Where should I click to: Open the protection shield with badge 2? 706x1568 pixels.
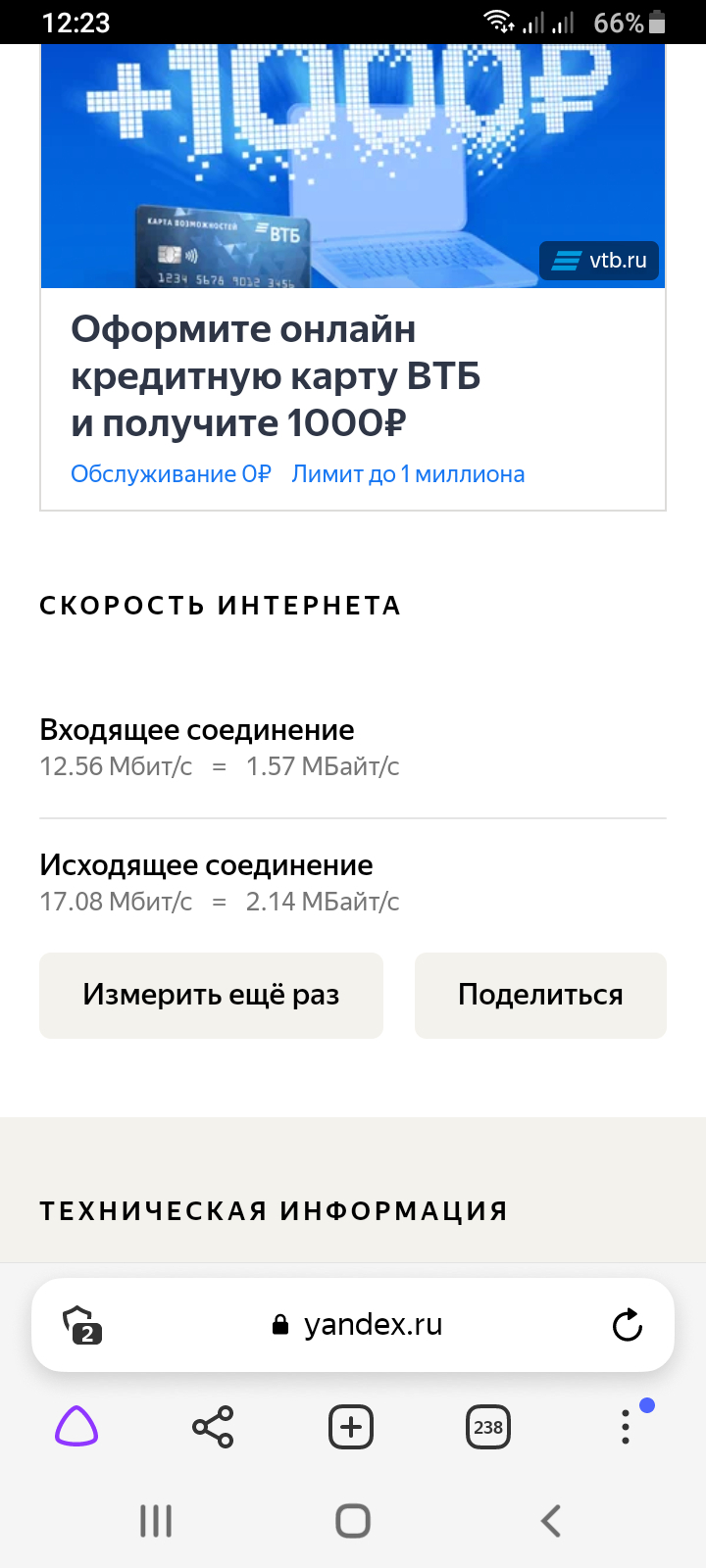(x=82, y=1325)
